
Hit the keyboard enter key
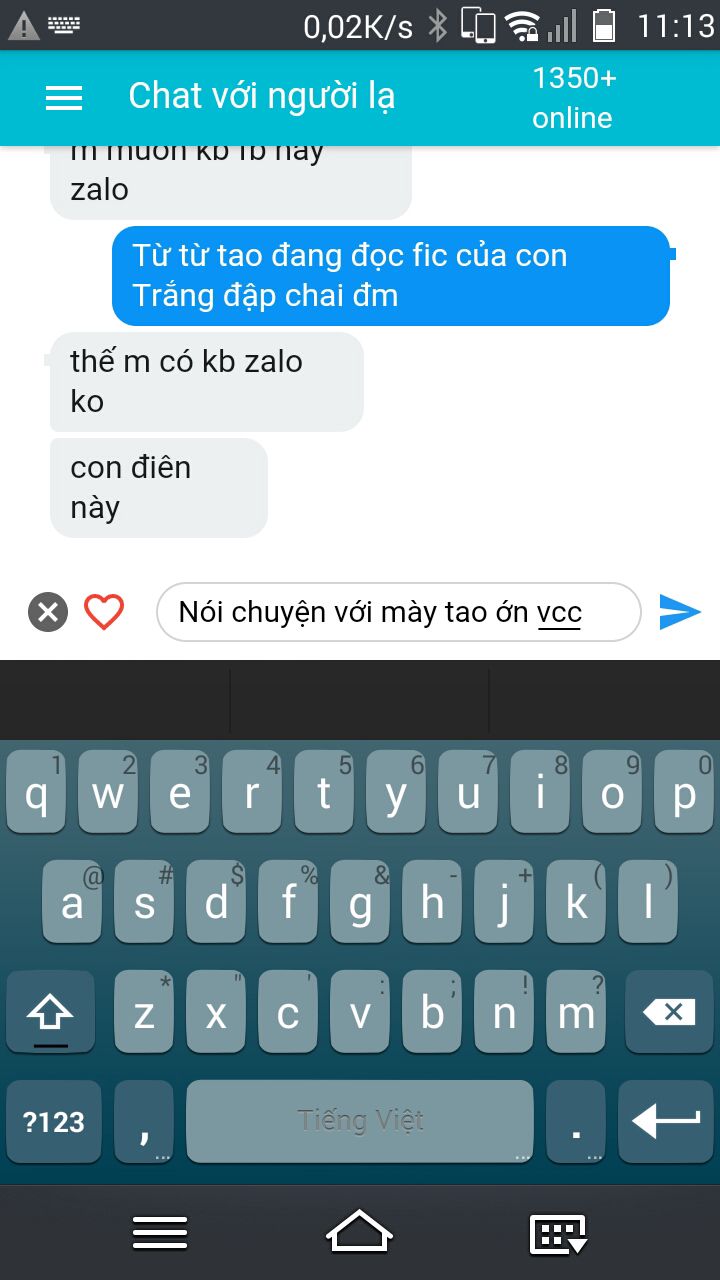[666, 1121]
